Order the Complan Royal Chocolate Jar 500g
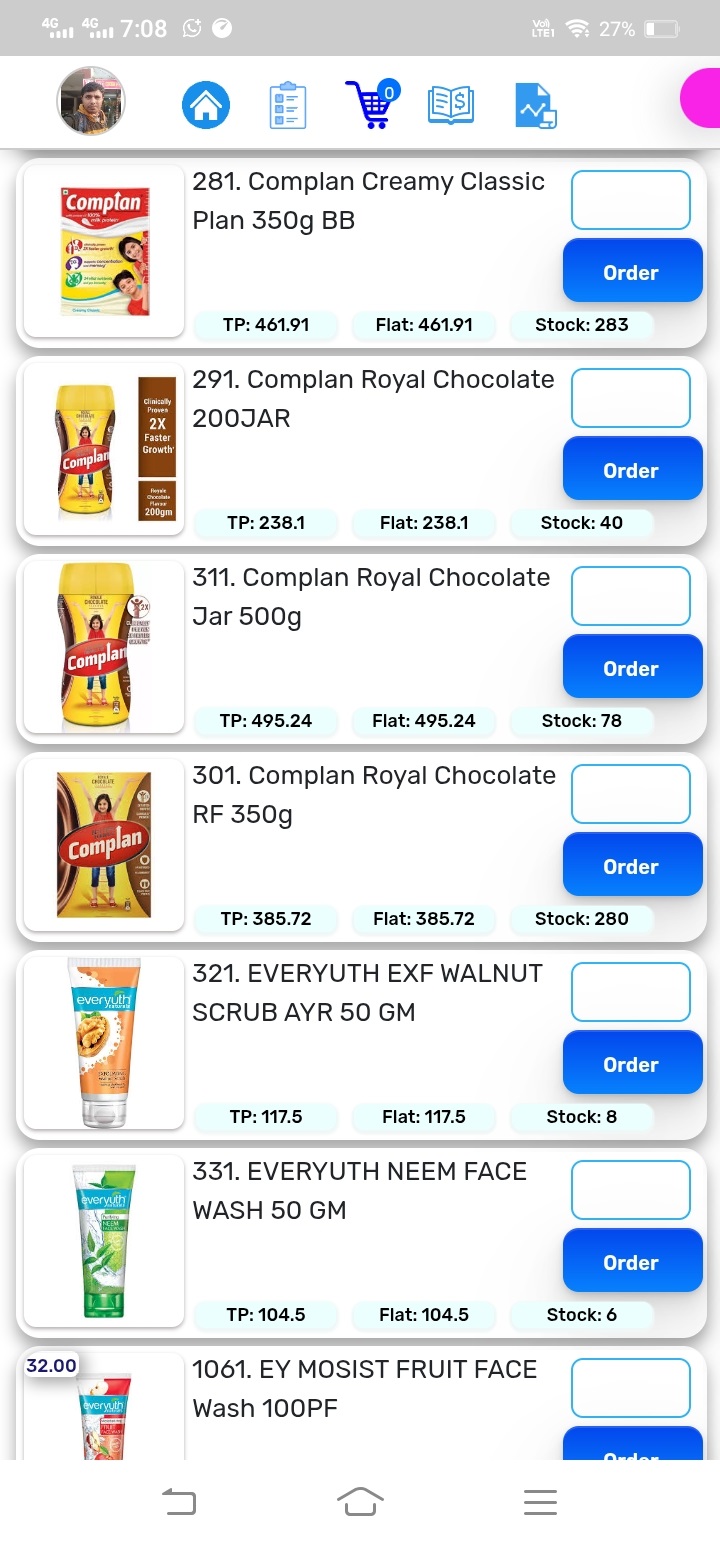Viewport: 720px width, 1544px height. click(x=632, y=667)
